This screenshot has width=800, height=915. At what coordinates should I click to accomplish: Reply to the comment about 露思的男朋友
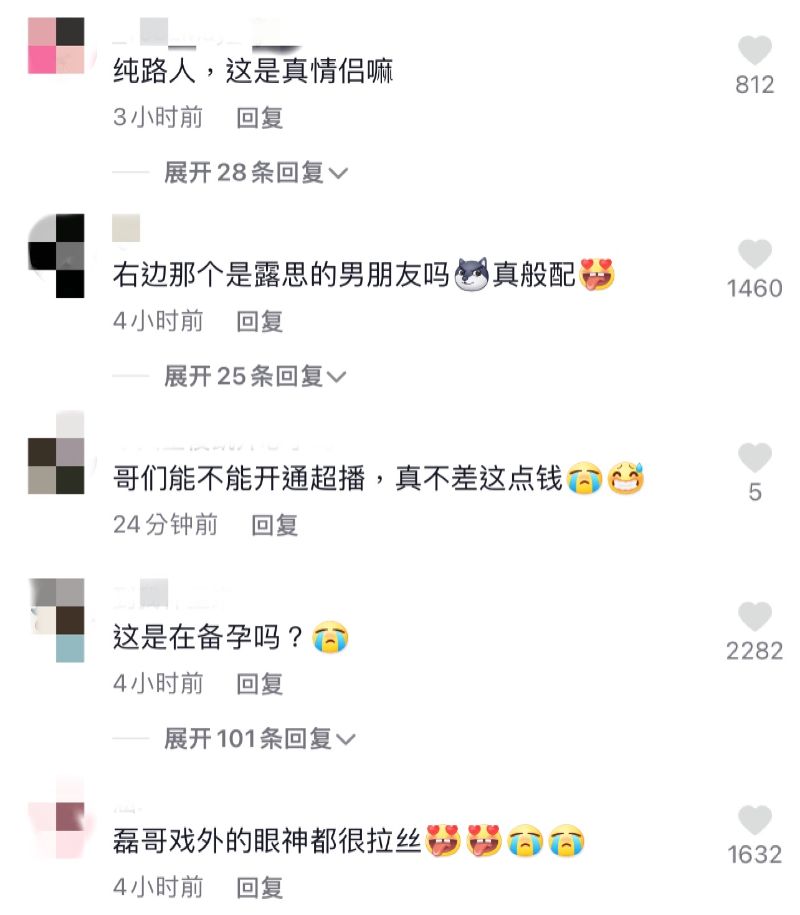coord(260,321)
